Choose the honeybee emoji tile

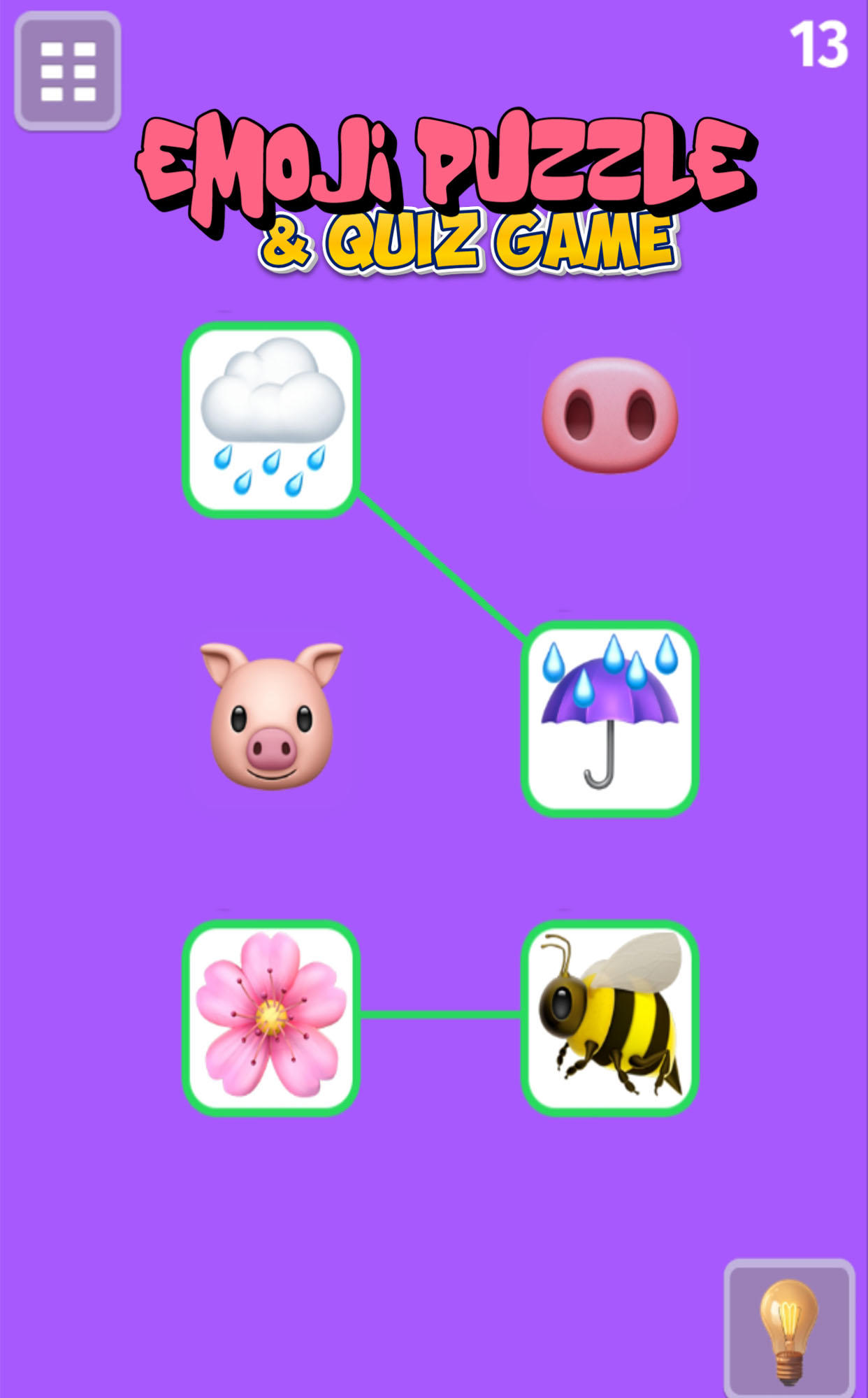pos(610,1017)
